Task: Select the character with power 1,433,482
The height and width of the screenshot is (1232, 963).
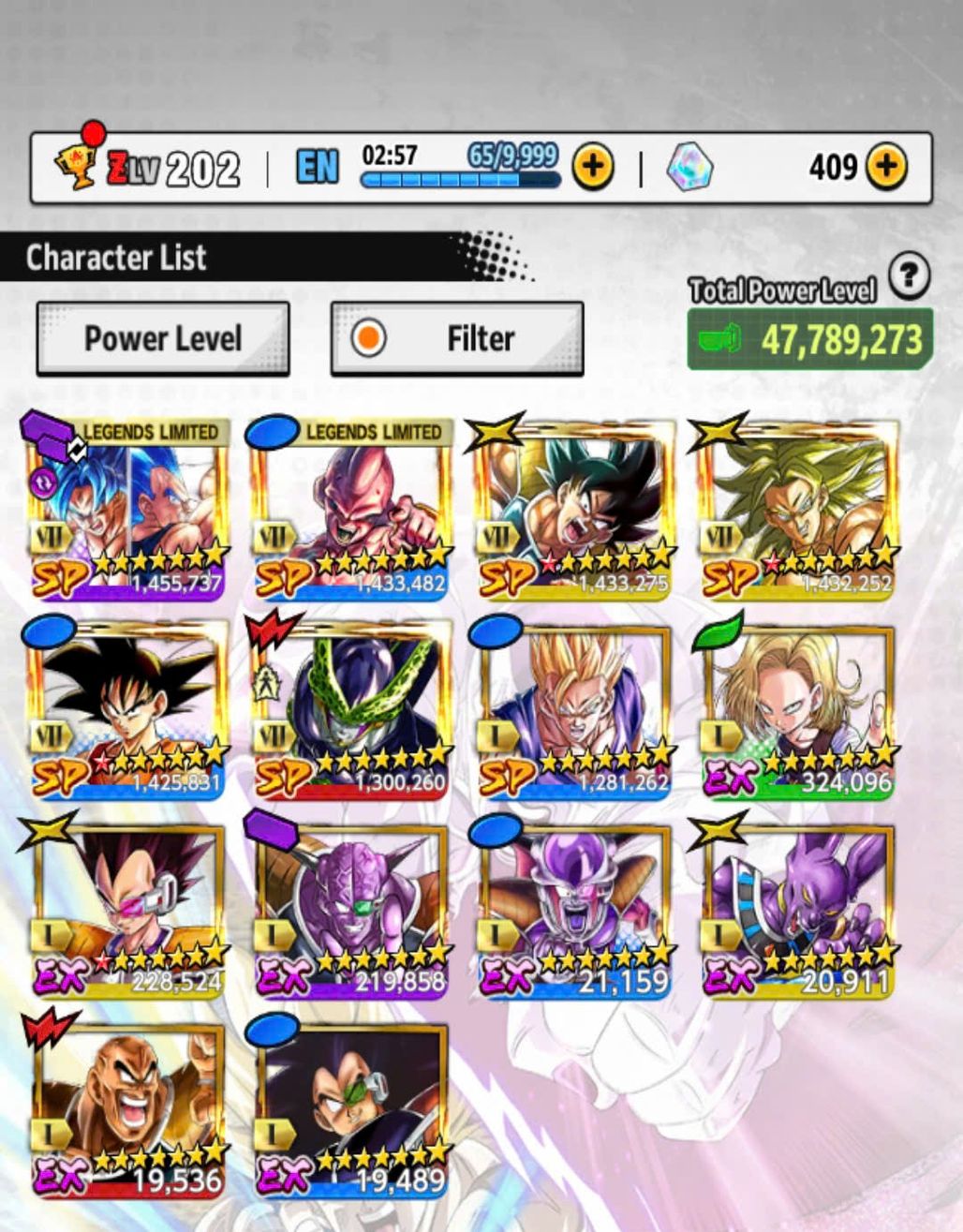Action: [350, 511]
